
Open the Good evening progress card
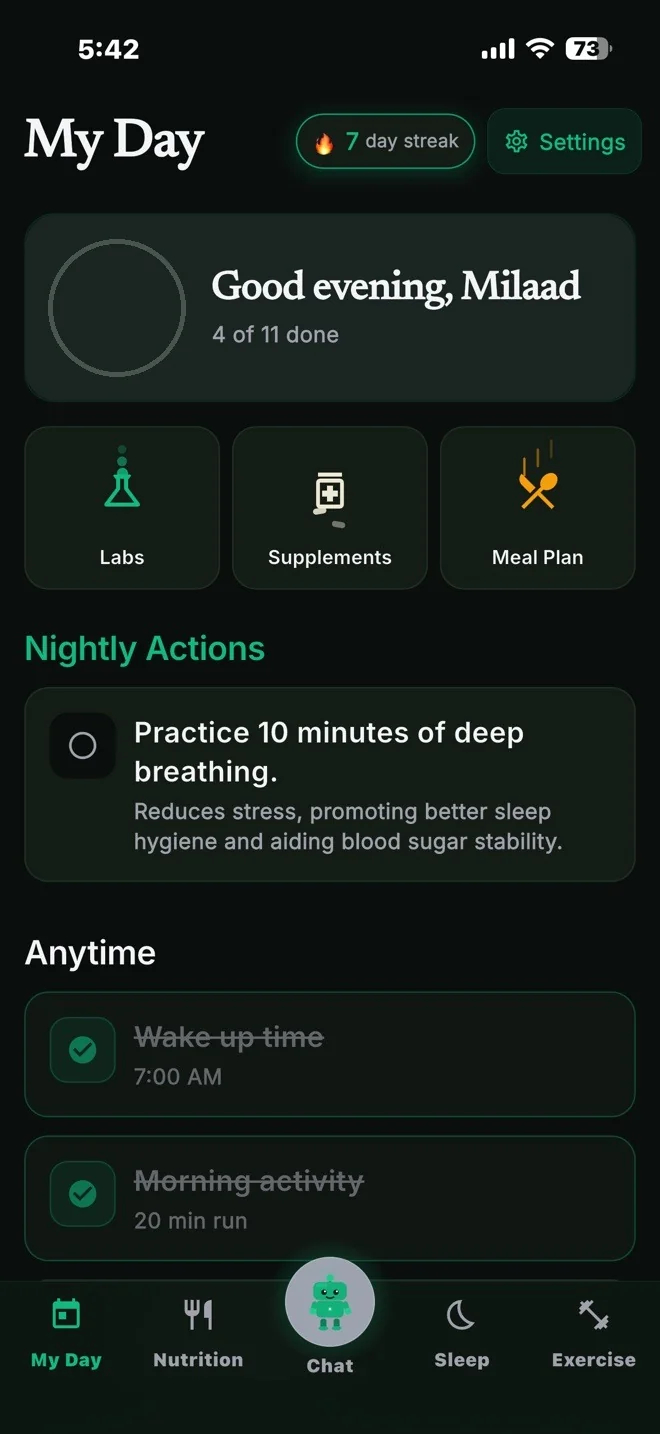(x=330, y=308)
